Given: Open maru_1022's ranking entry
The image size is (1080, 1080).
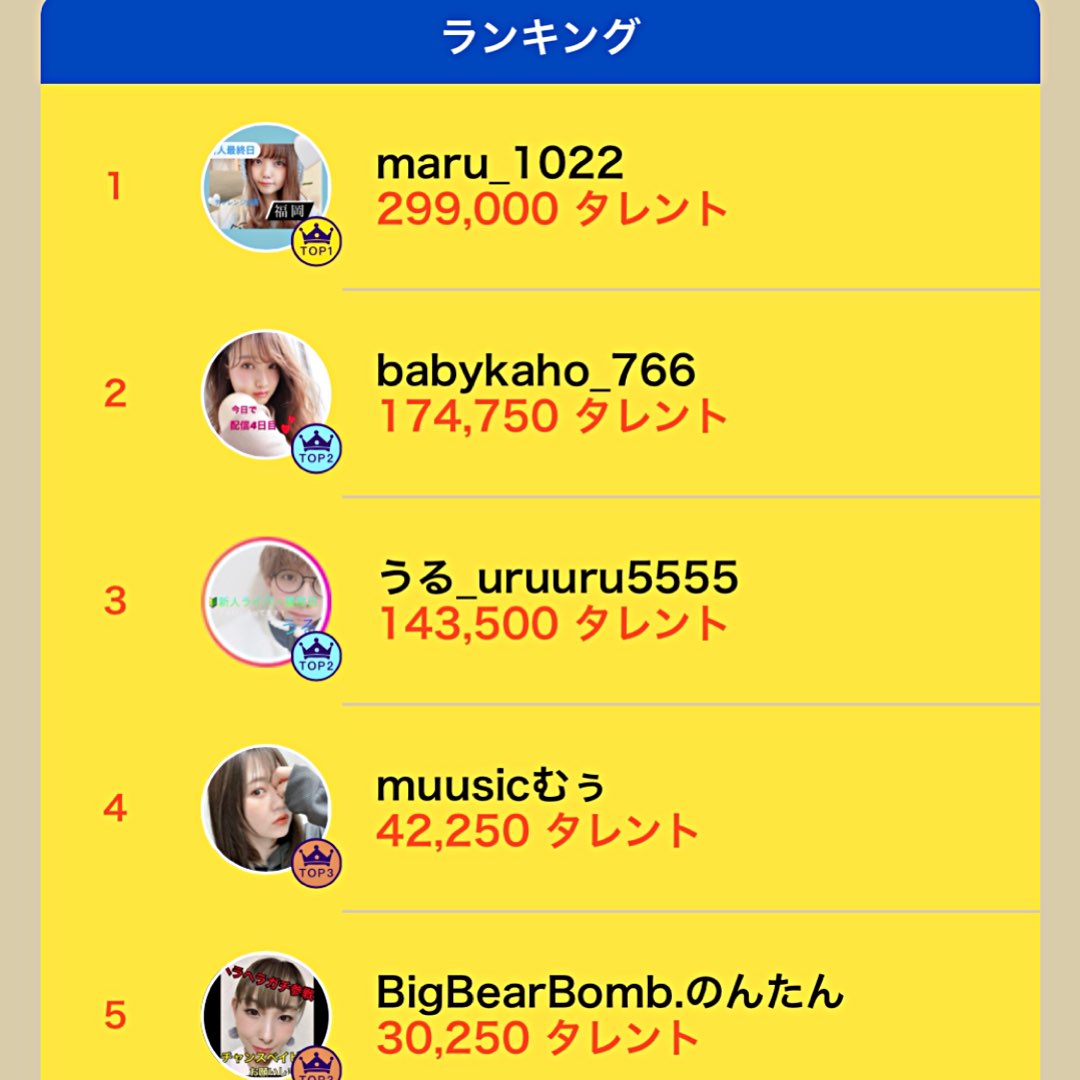Looking at the screenshot, I should click(x=540, y=187).
